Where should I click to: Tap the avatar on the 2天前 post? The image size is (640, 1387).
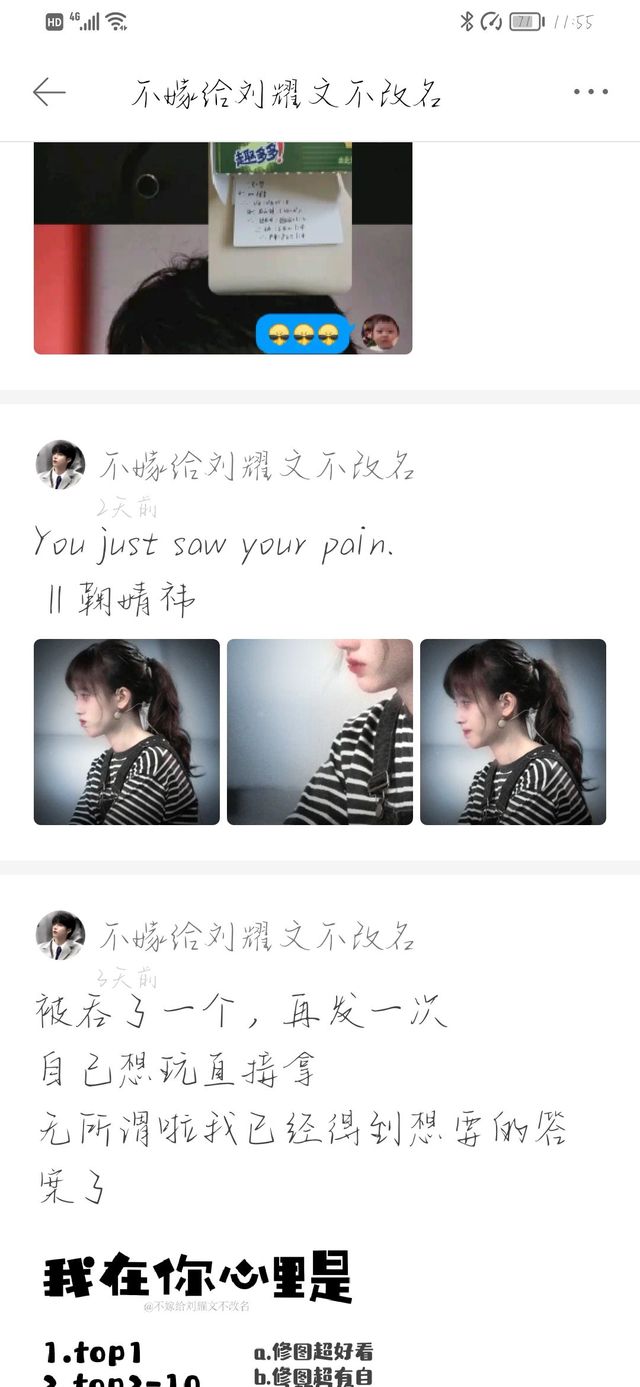tap(60, 465)
